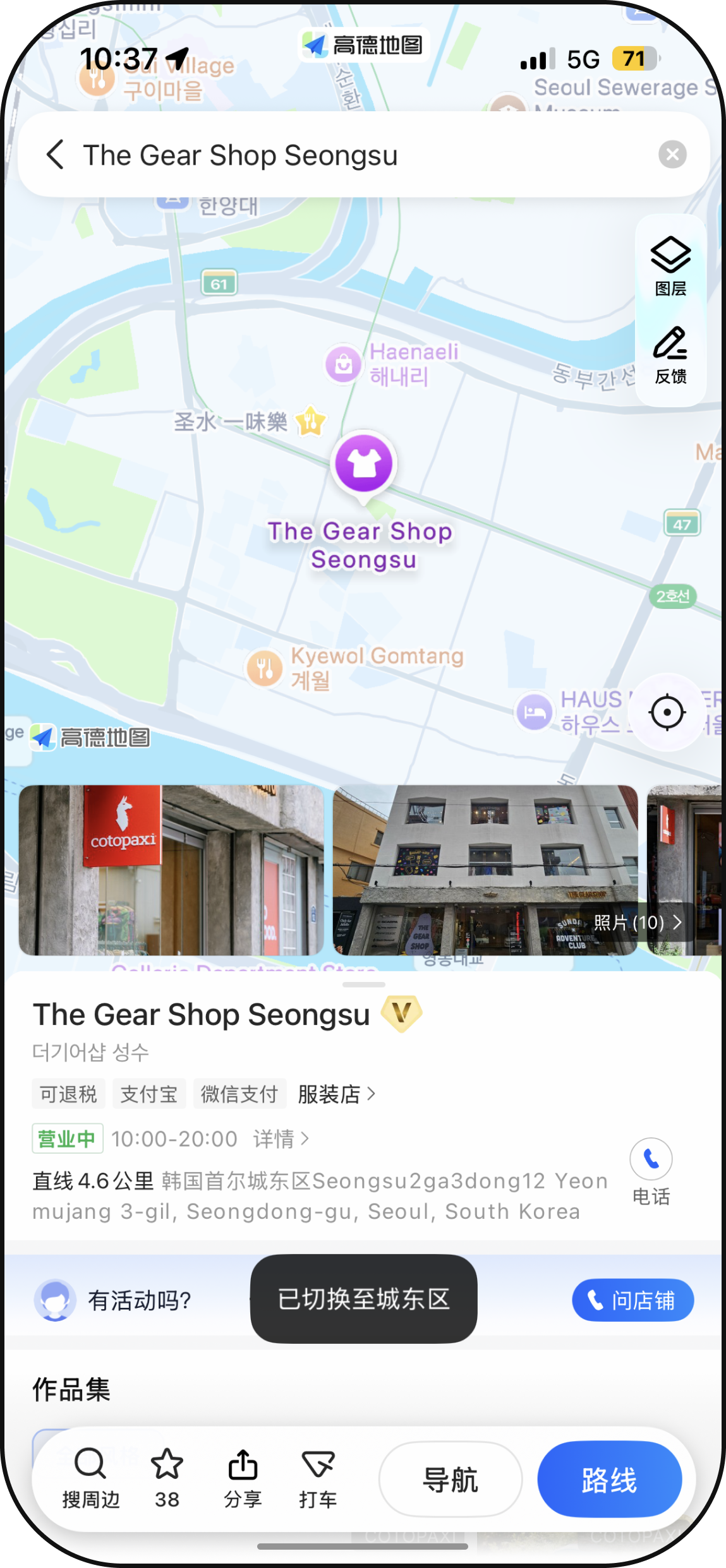The width and height of the screenshot is (726, 1568).
Task: Start navigation with 导航
Action: pos(451,1479)
